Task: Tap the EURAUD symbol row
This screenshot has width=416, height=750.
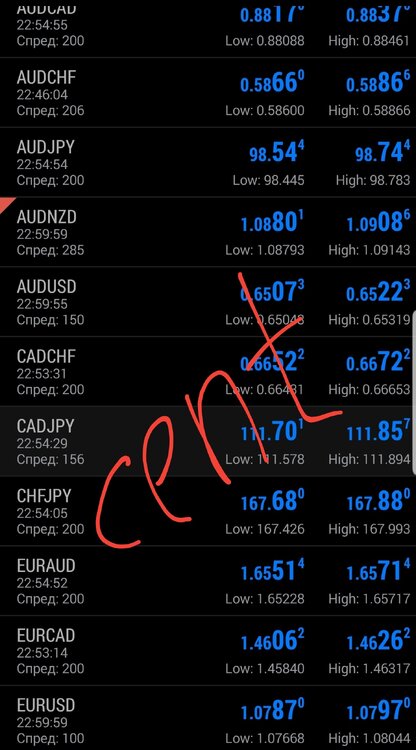Action: coord(208,581)
